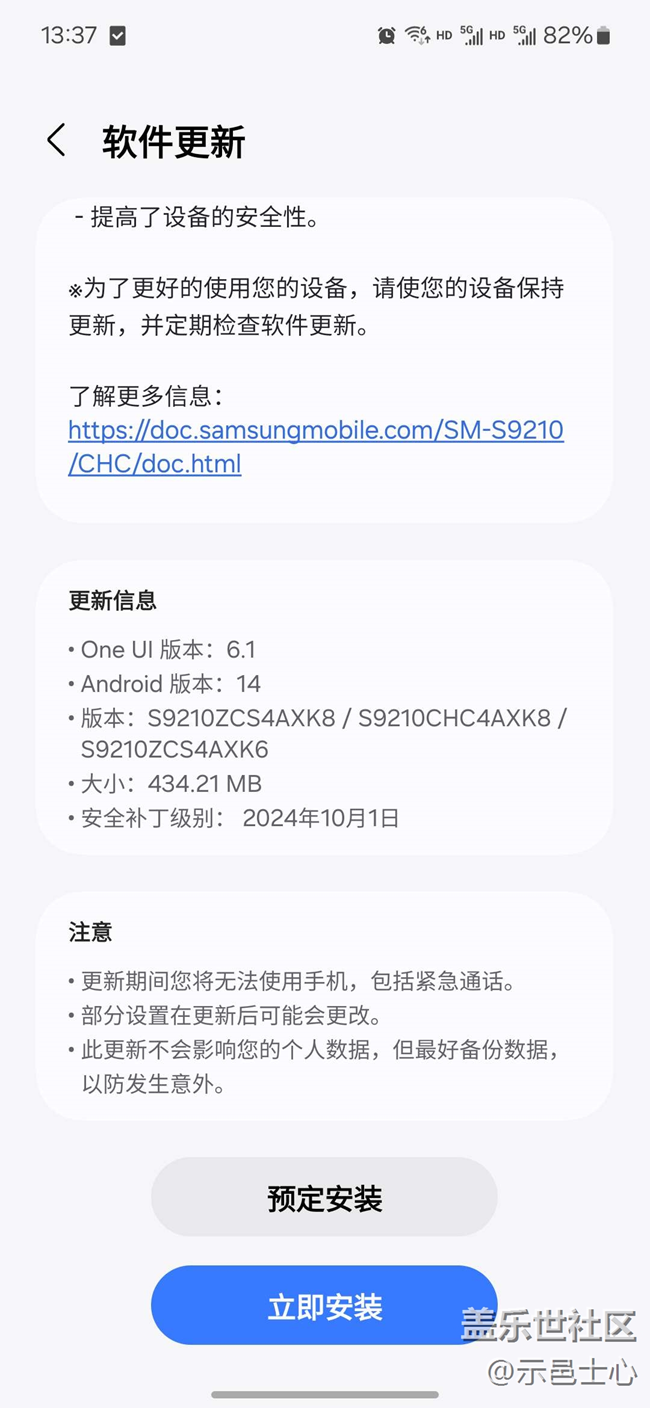The image size is (650, 1408).
Task: Open the doc.samsungmobile.com link
Action: [316, 447]
